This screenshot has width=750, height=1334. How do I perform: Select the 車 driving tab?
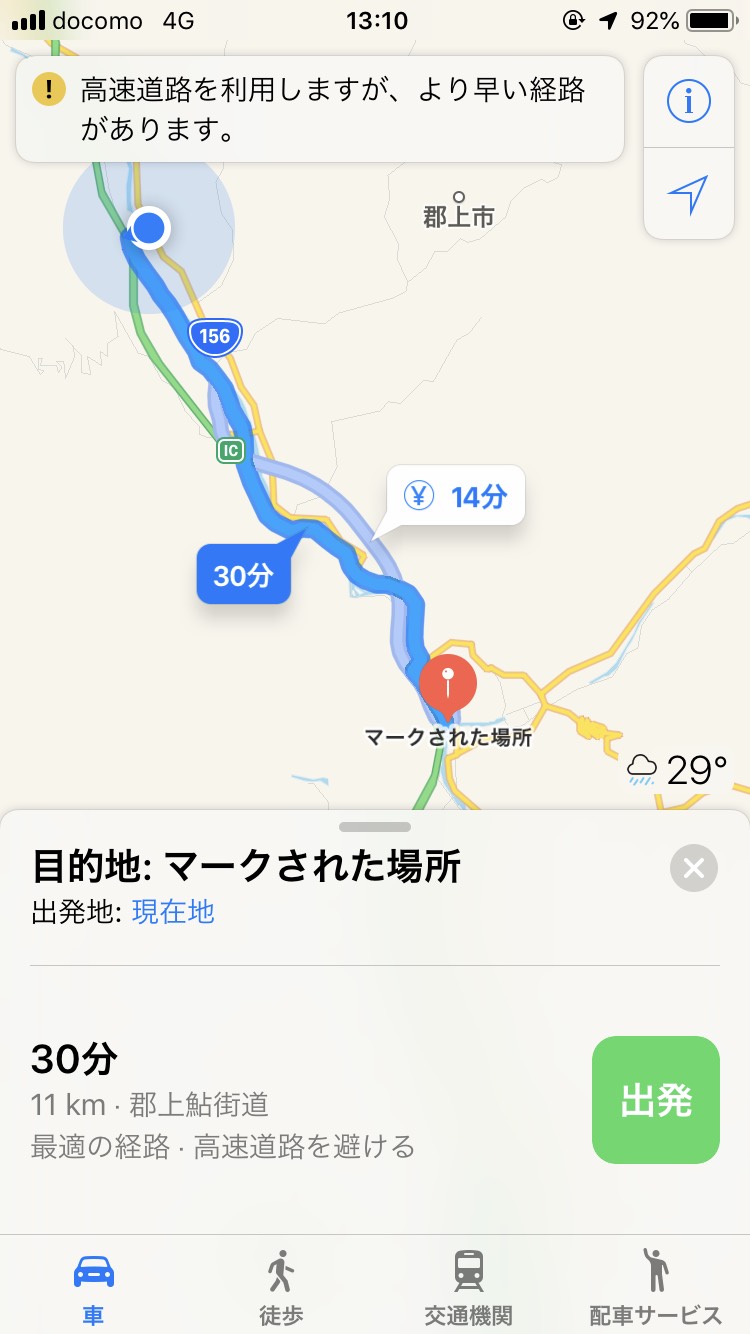coord(94,1287)
